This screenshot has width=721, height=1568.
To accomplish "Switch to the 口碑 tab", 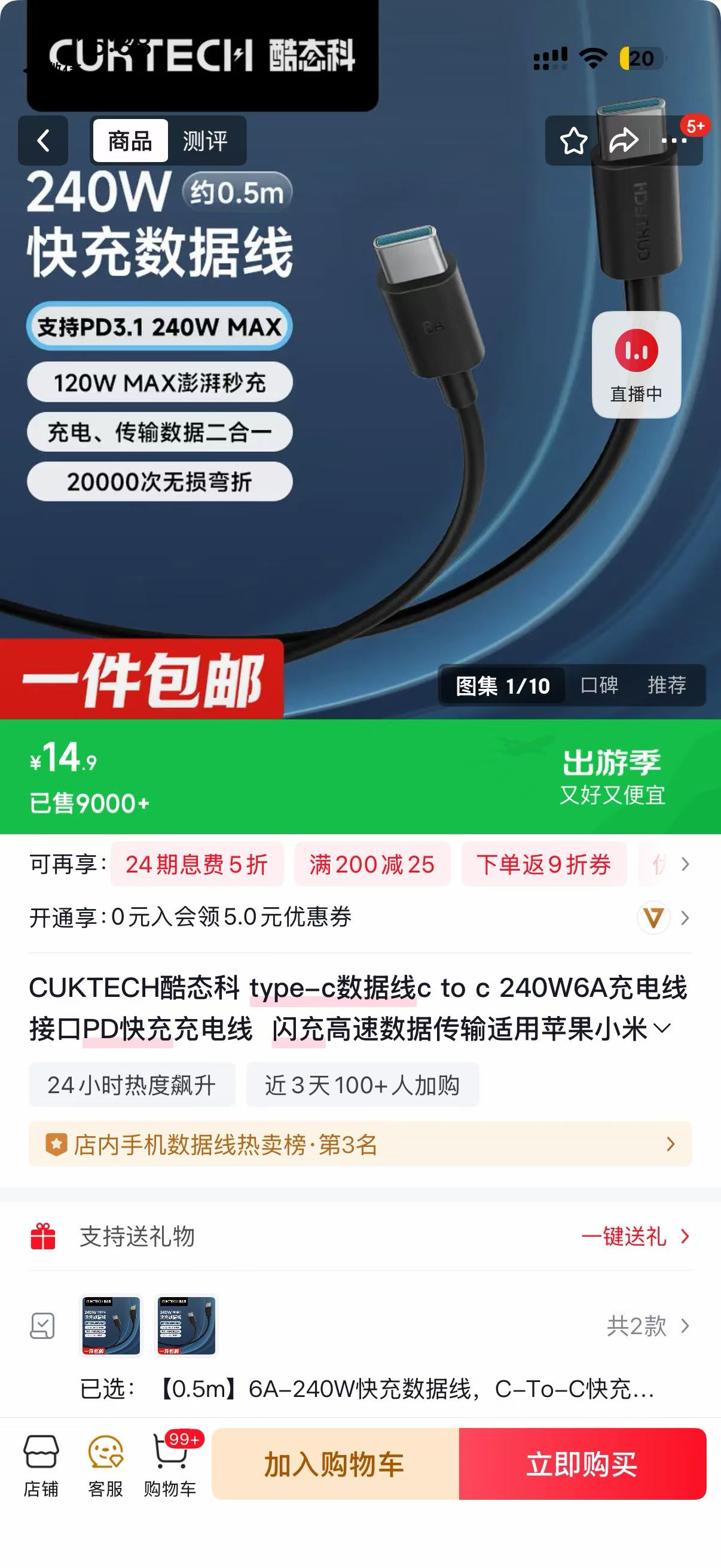I will coord(599,685).
